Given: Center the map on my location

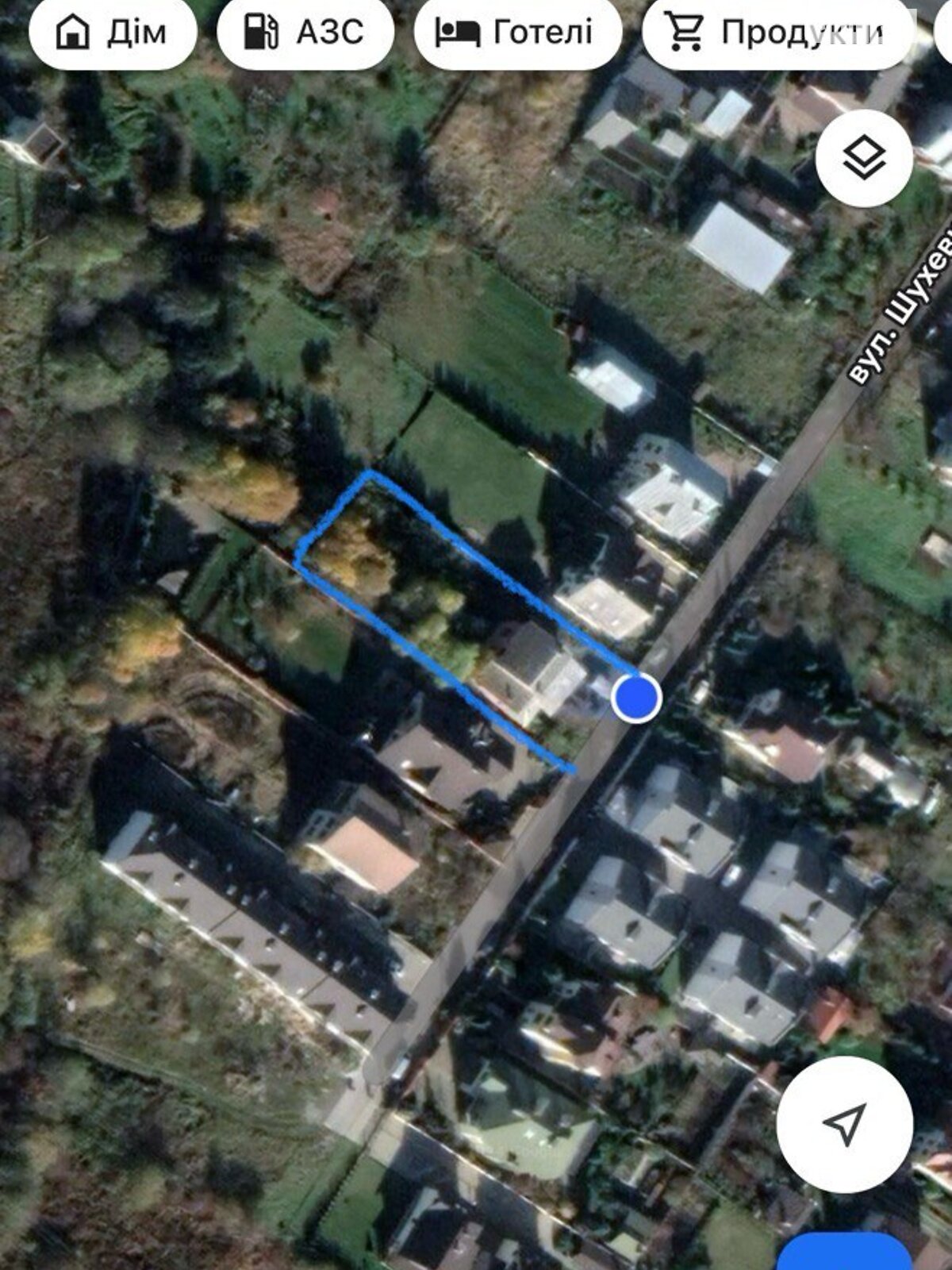Looking at the screenshot, I should [844, 1122].
